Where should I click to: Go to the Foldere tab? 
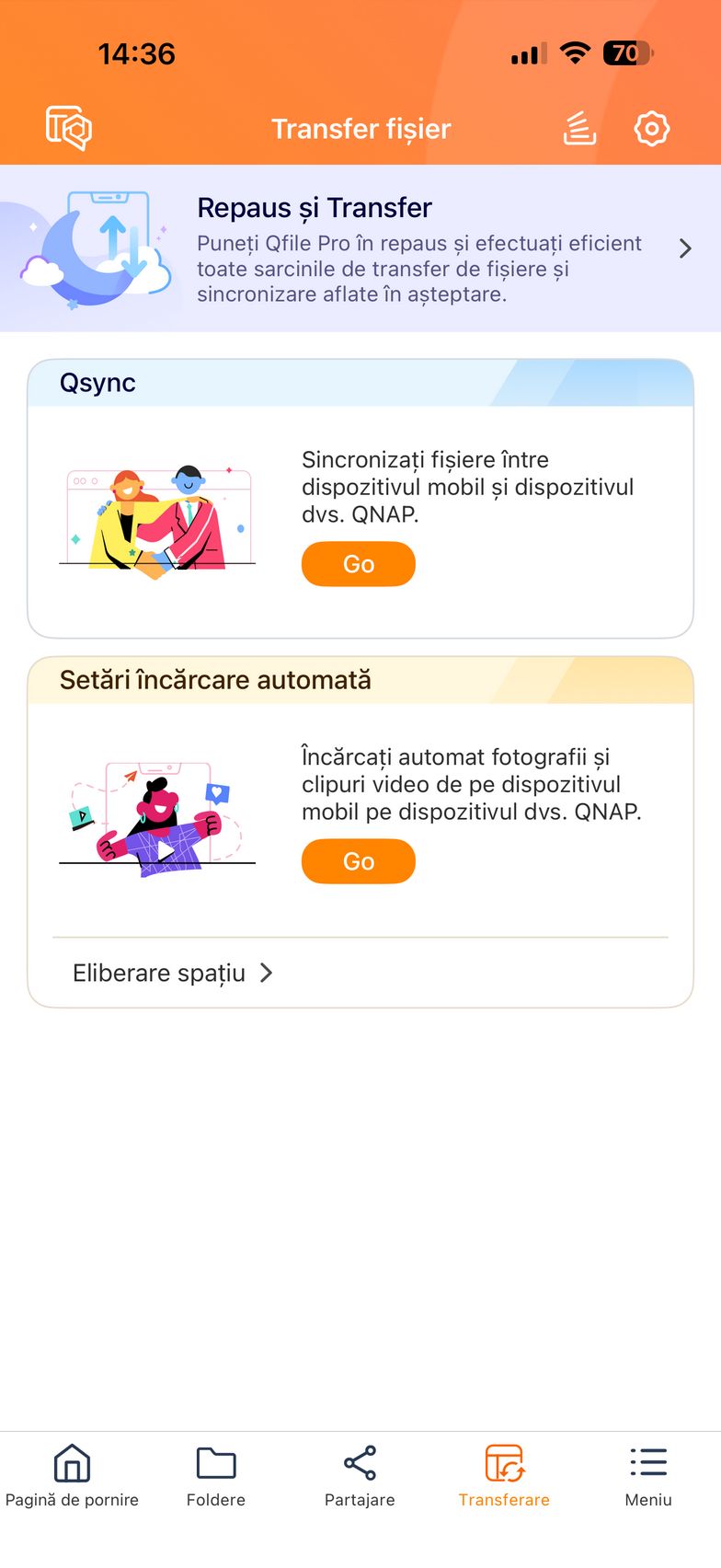pyautogui.click(x=216, y=1476)
